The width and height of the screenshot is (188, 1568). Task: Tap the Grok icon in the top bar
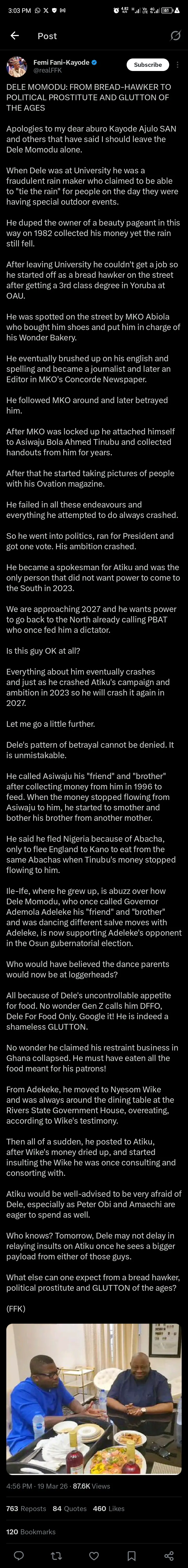pyautogui.click(x=175, y=36)
